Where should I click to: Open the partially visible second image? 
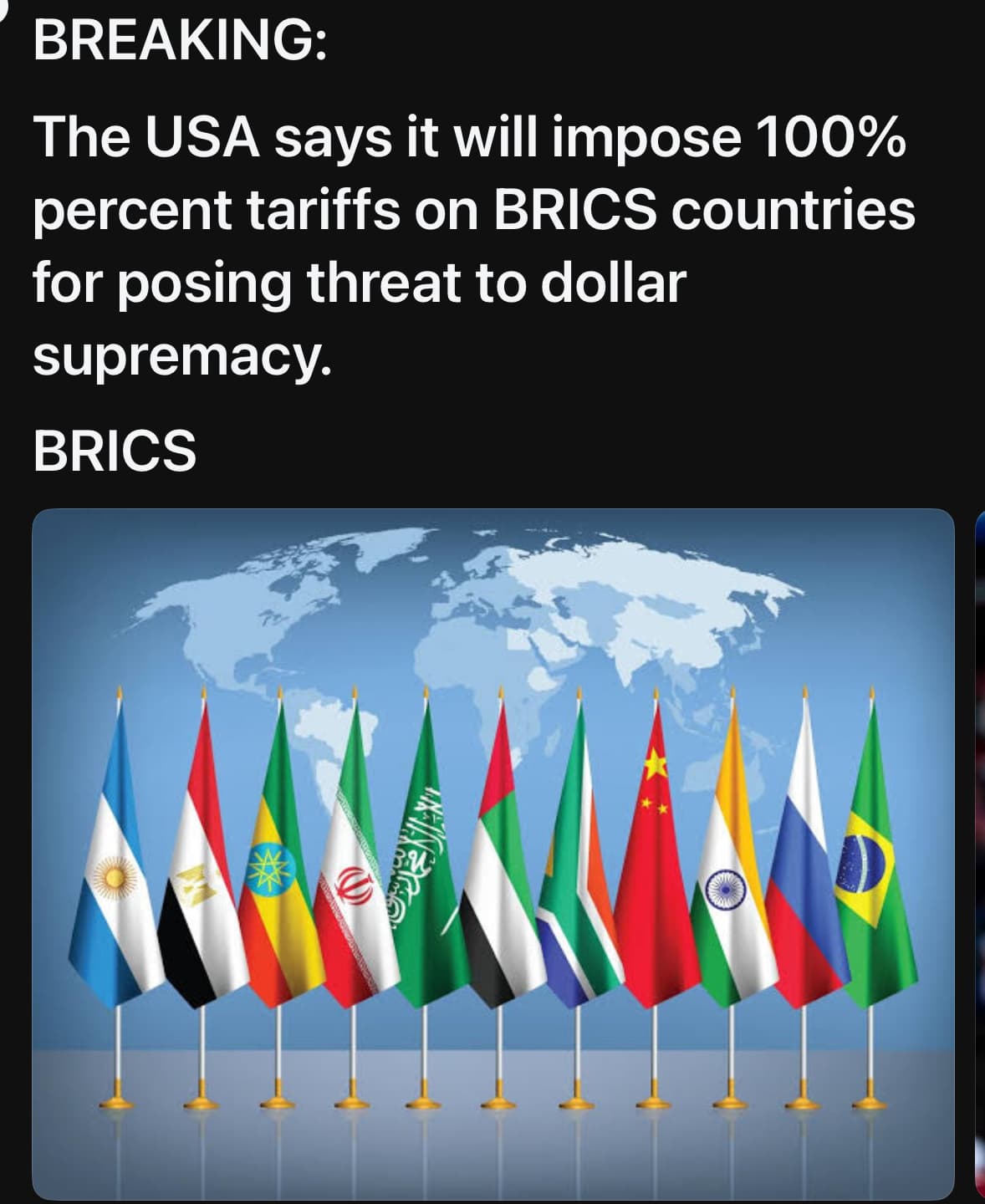click(x=979, y=853)
